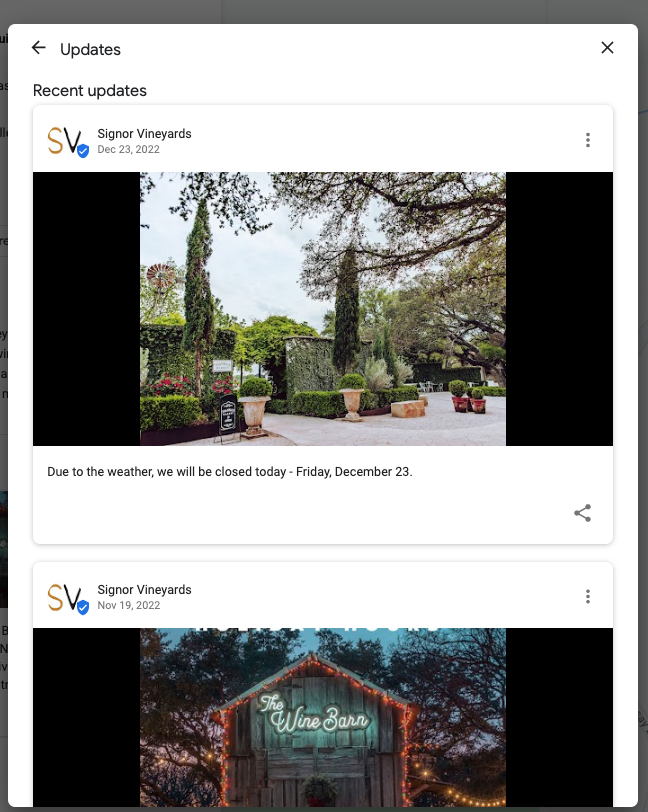This screenshot has height=812, width=648.
Task: Share the December 23 closure update
Action: [x=582, y=513]
